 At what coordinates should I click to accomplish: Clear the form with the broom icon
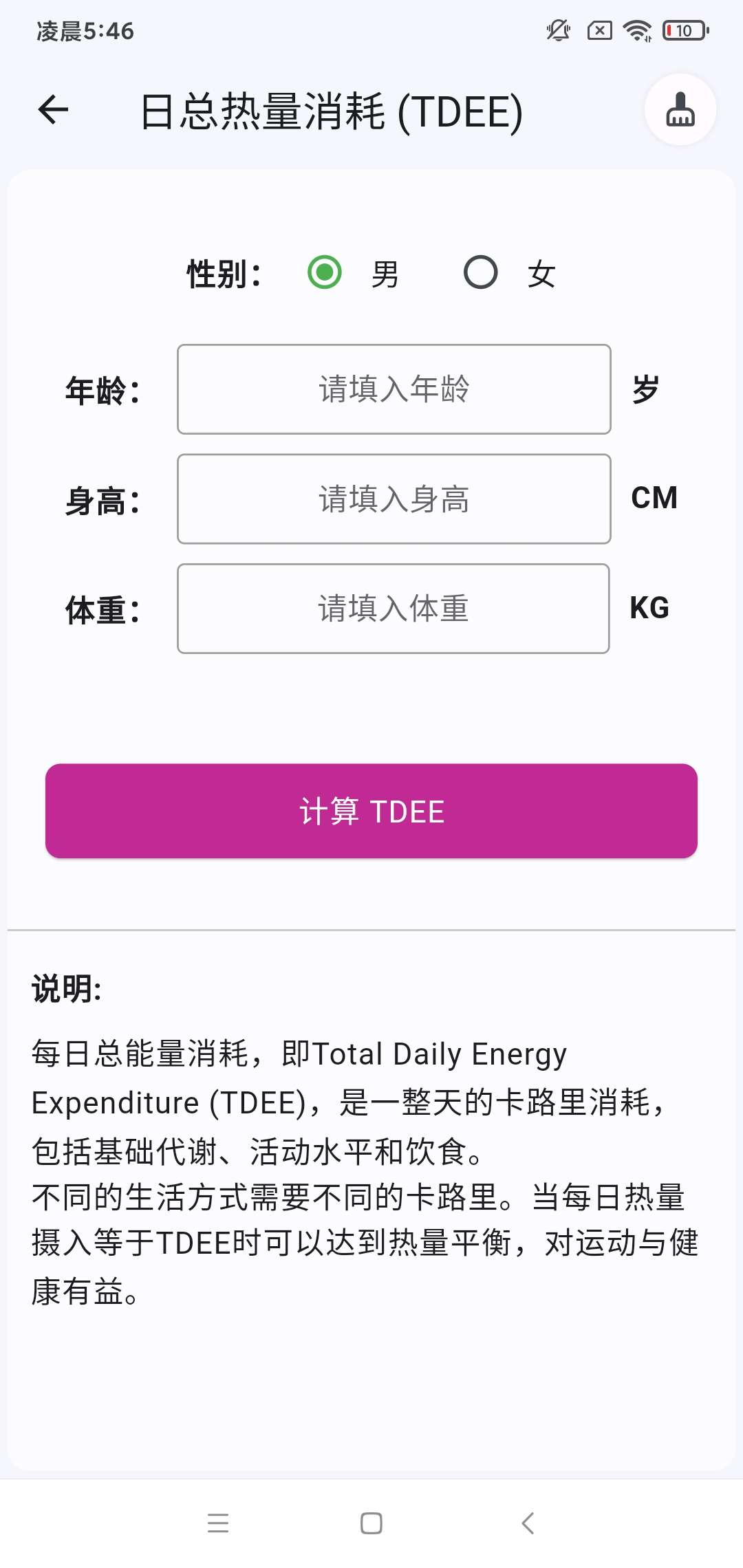coord(680,110)
